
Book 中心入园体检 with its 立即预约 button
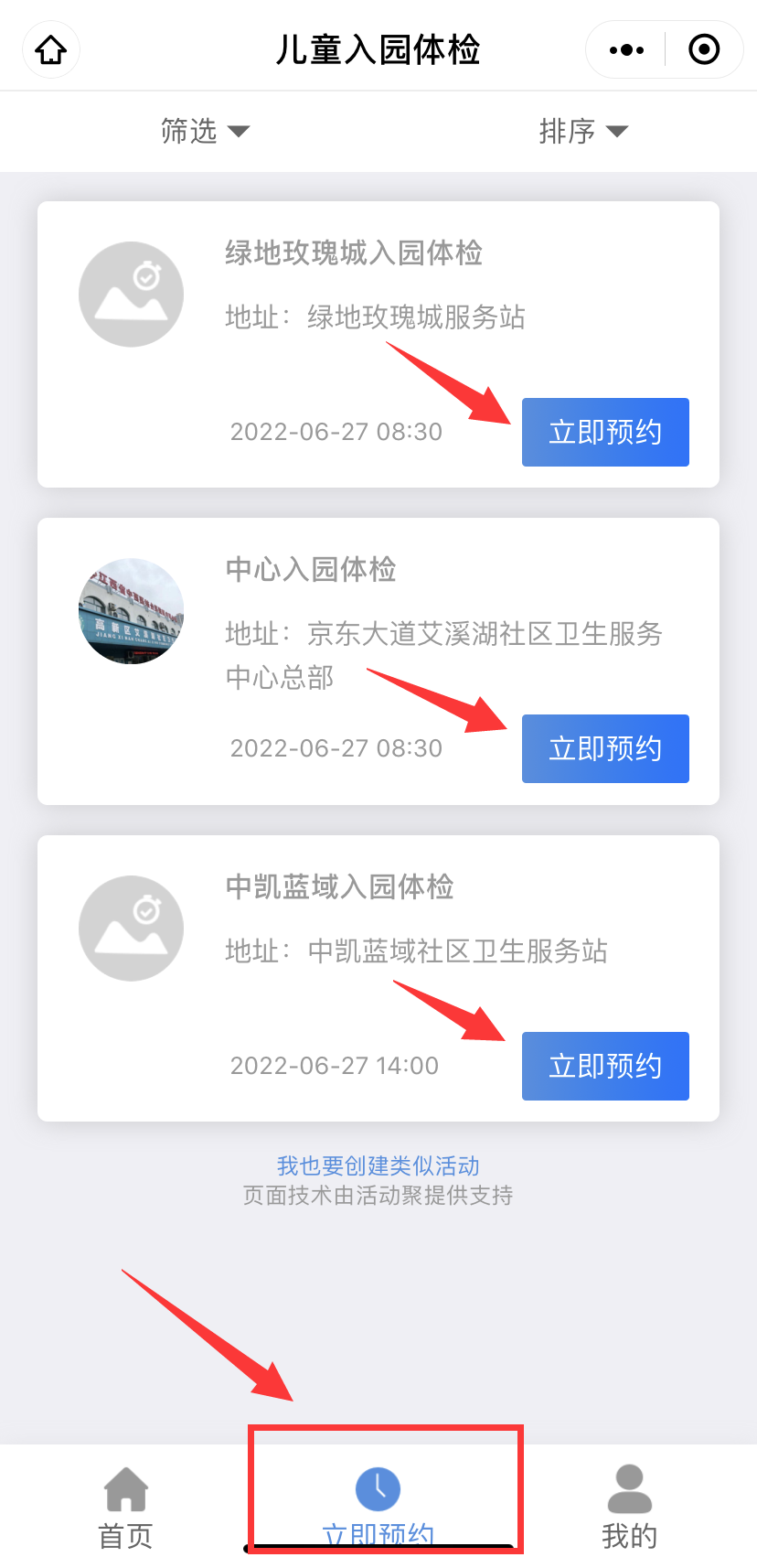tap(605, 748)
